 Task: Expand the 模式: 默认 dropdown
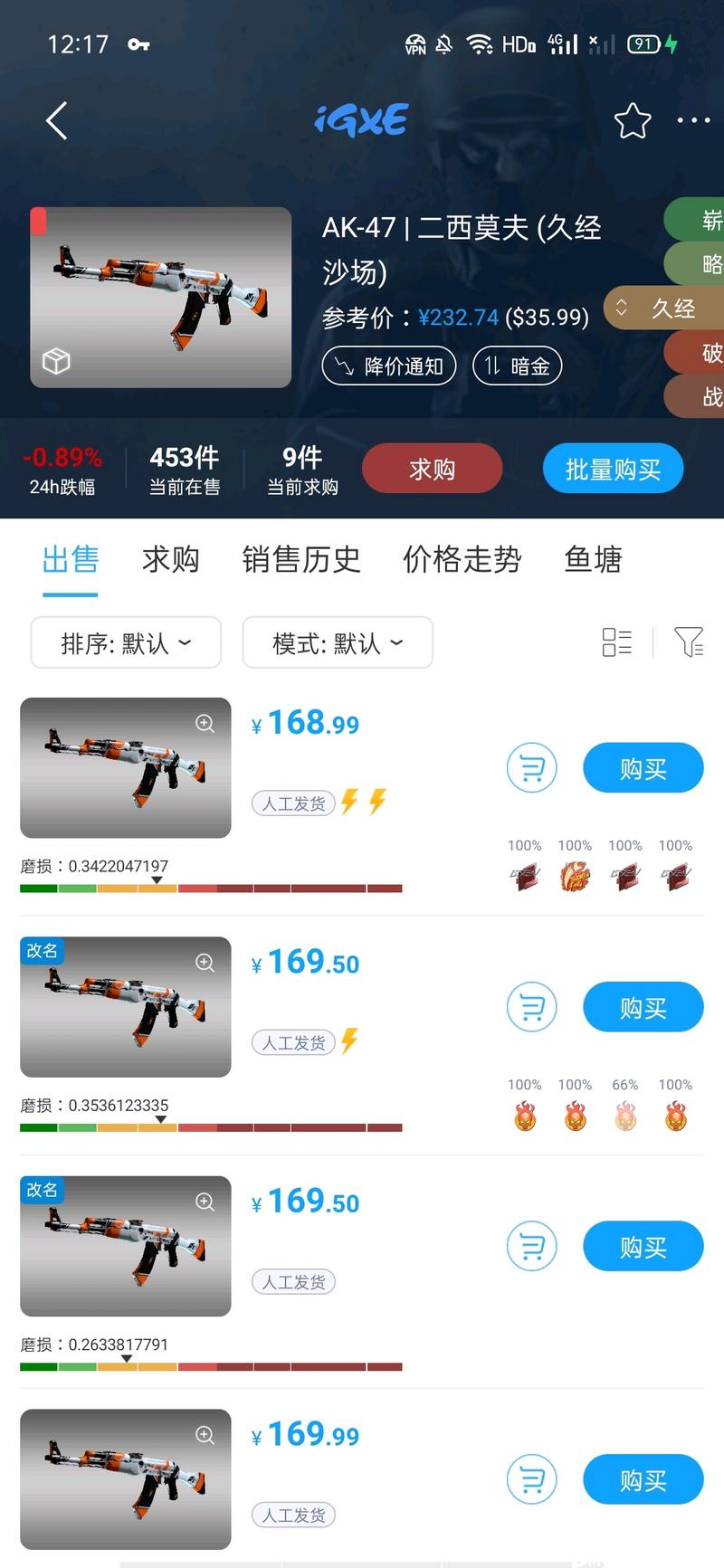pyautogui.click(x=338, y=642)
